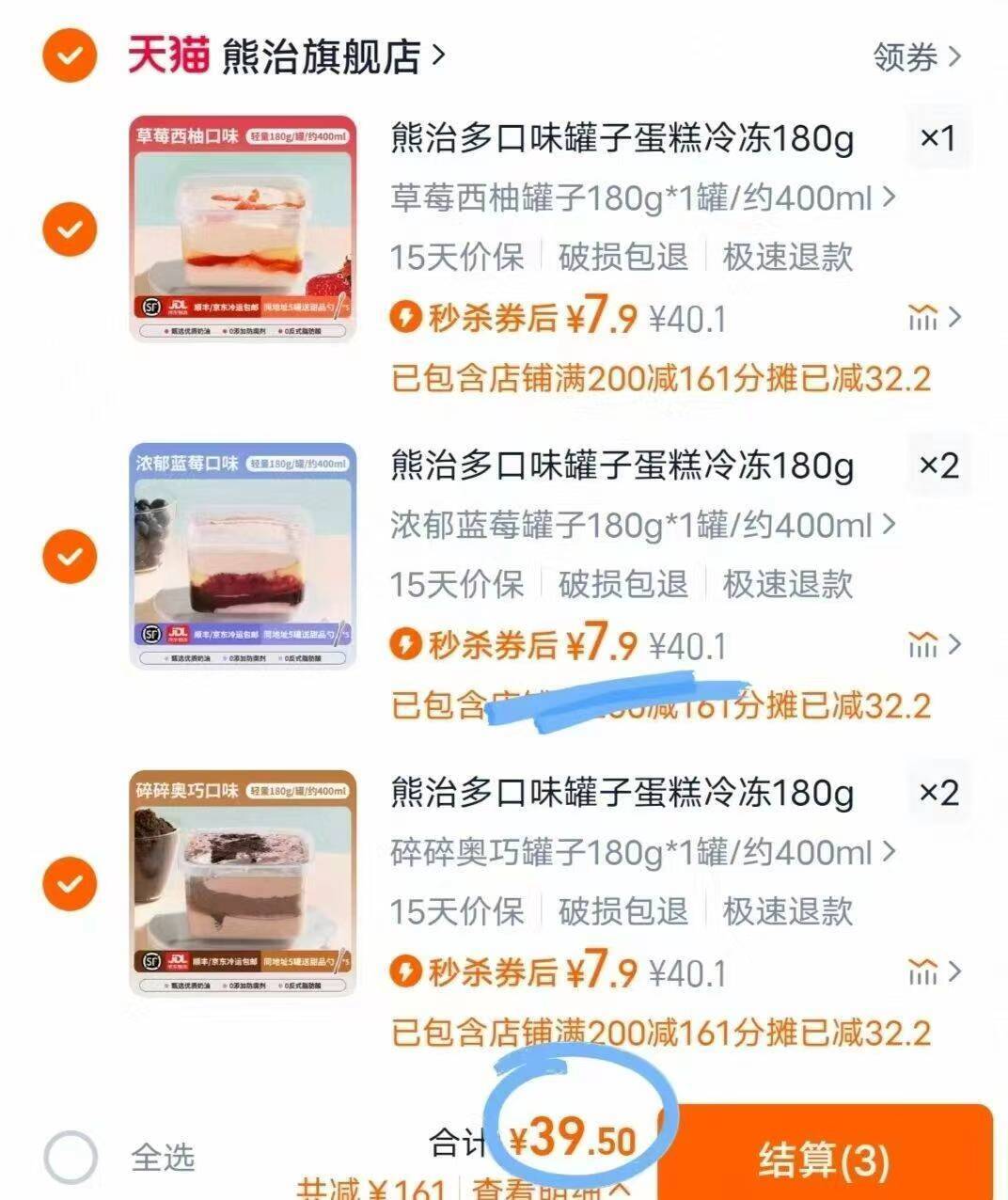Image resolution: width=1008 pixels, height=1200 pixels.
Task: Click the circled total price ¥39.50
Action: (x=572, y=1138)
